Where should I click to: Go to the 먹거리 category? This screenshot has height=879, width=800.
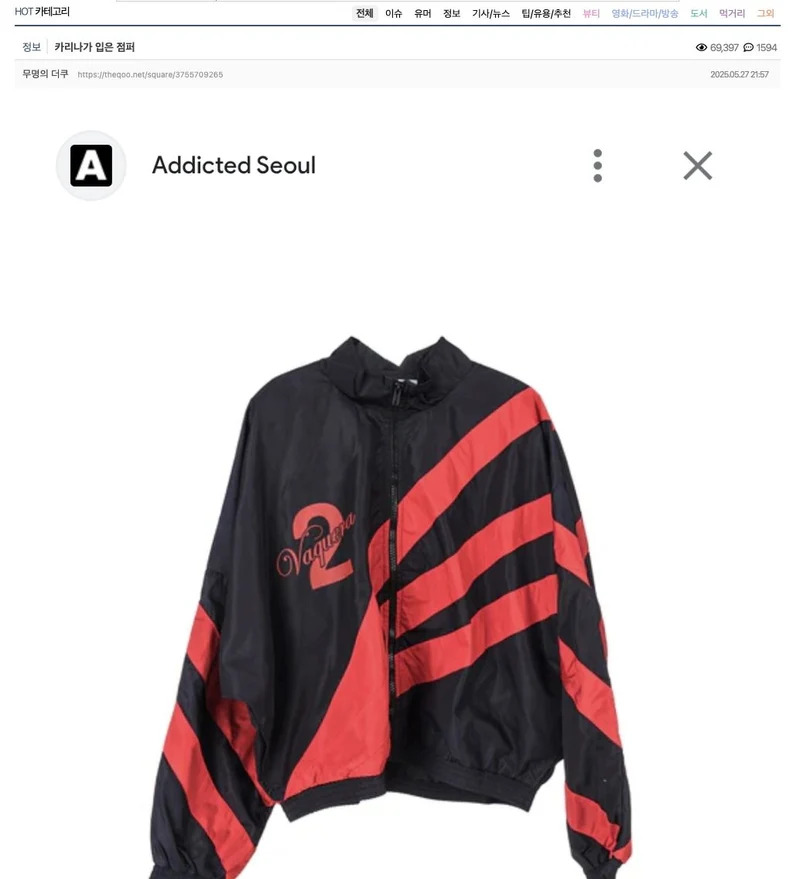coord(732,13)
